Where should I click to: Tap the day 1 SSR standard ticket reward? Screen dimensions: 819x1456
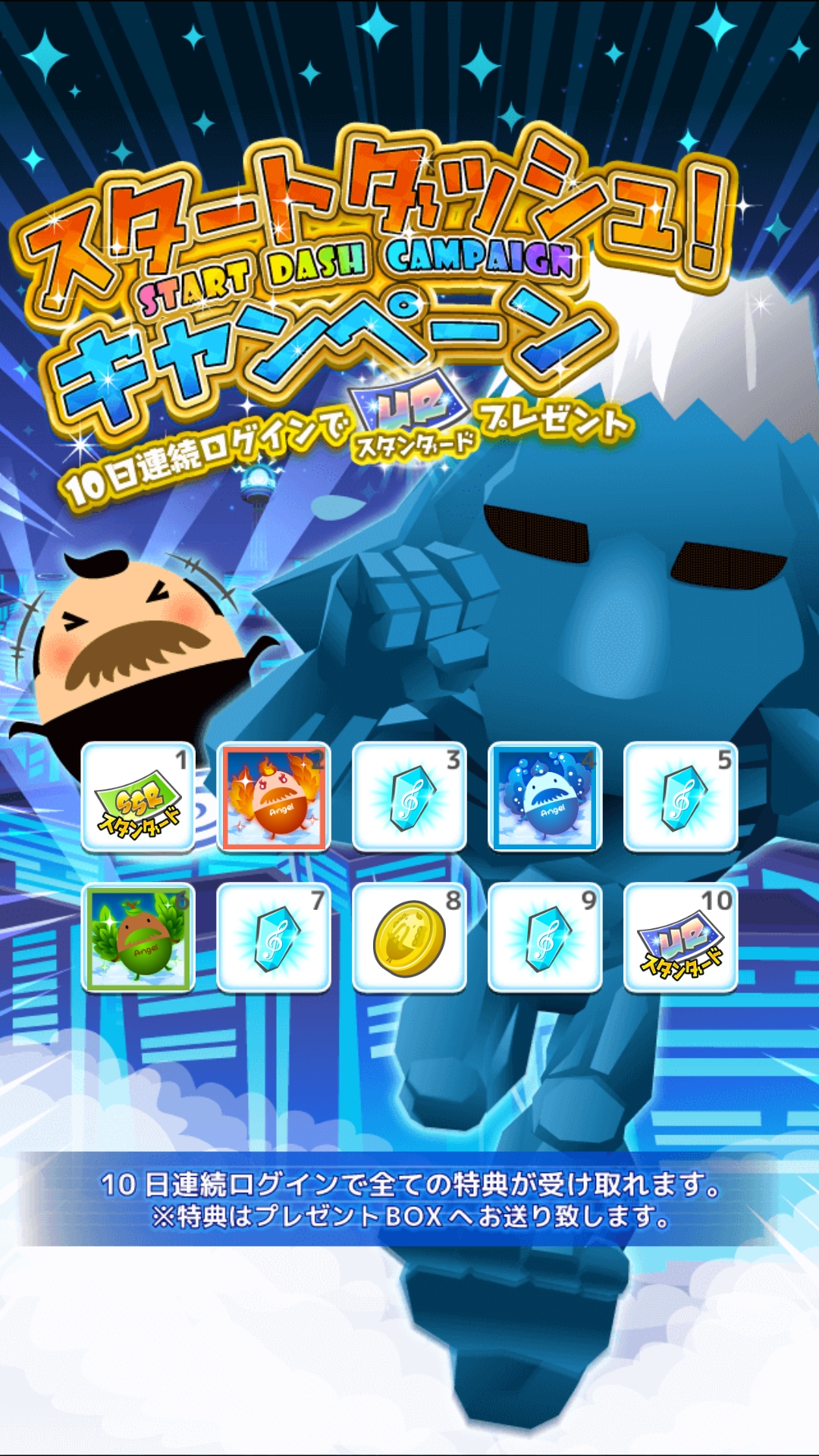pos(138,797)
